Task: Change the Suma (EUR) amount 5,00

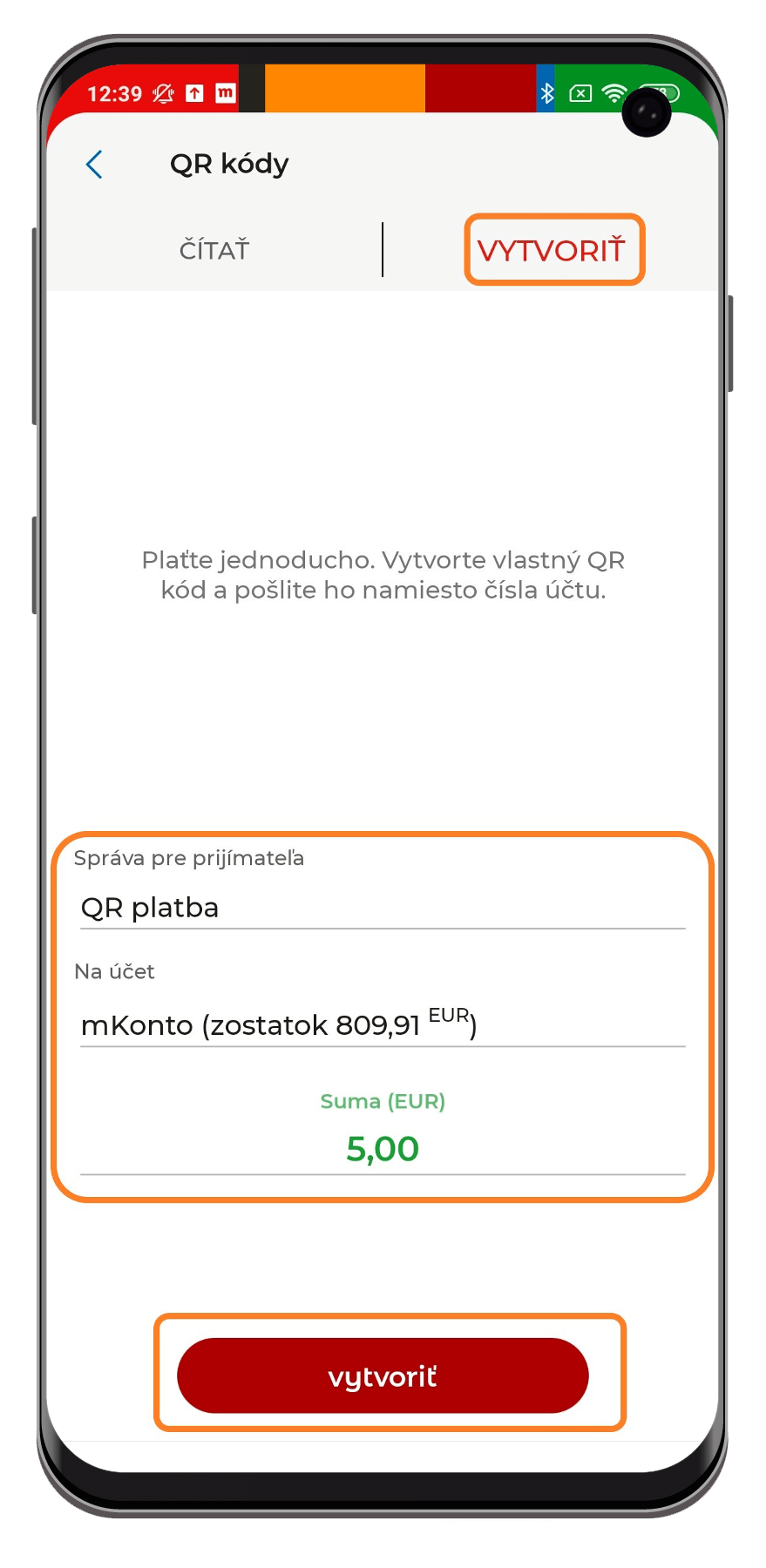Action: (383, 1149)
